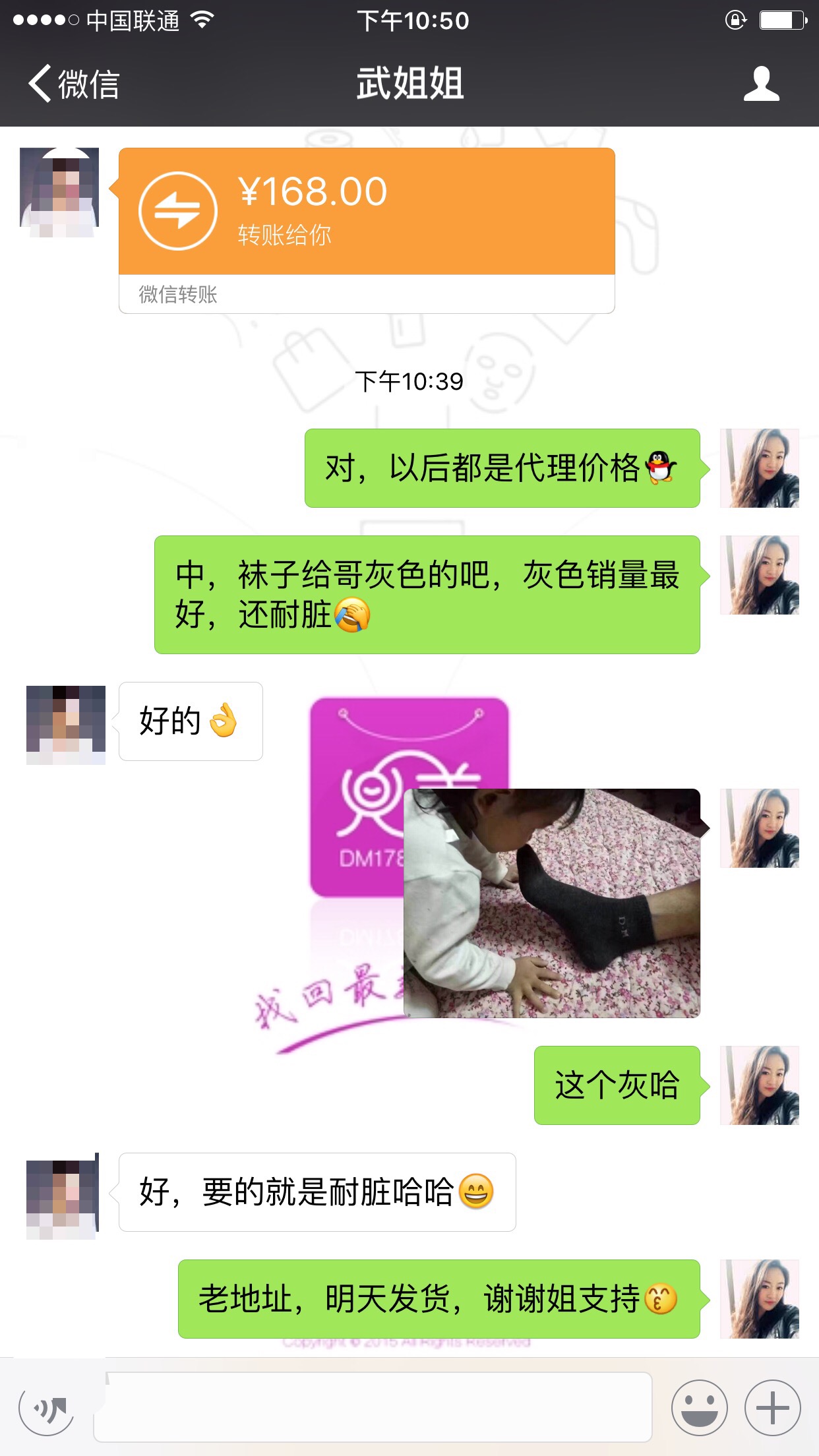This screenshot has width=819, height=1456.
Task: Open the 武姐姐 contact profile icon
Action: click(761, 84)
